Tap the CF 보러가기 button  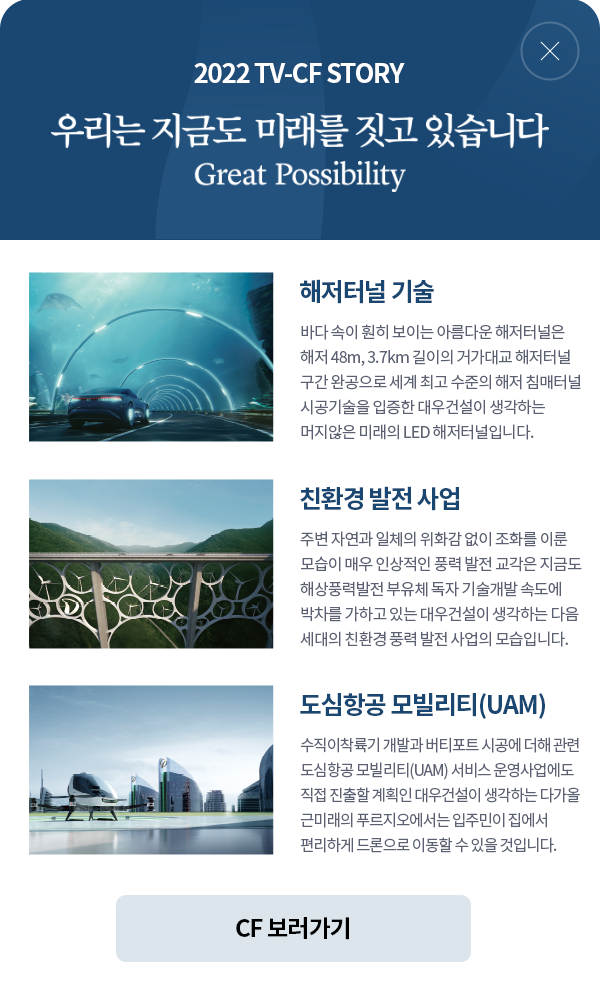point(293,928)
